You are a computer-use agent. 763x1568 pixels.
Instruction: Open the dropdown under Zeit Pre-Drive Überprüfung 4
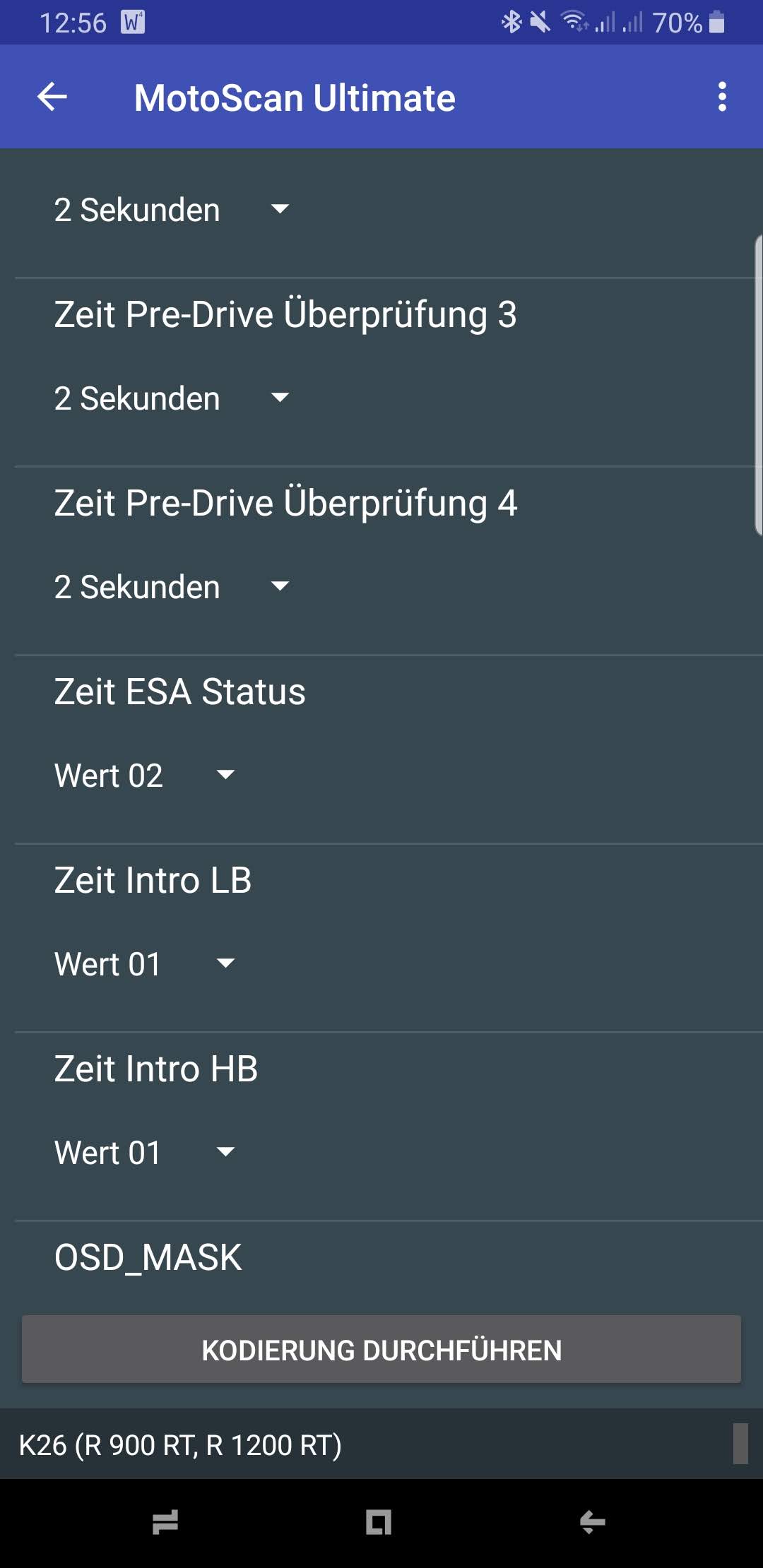tap(172, 587)
